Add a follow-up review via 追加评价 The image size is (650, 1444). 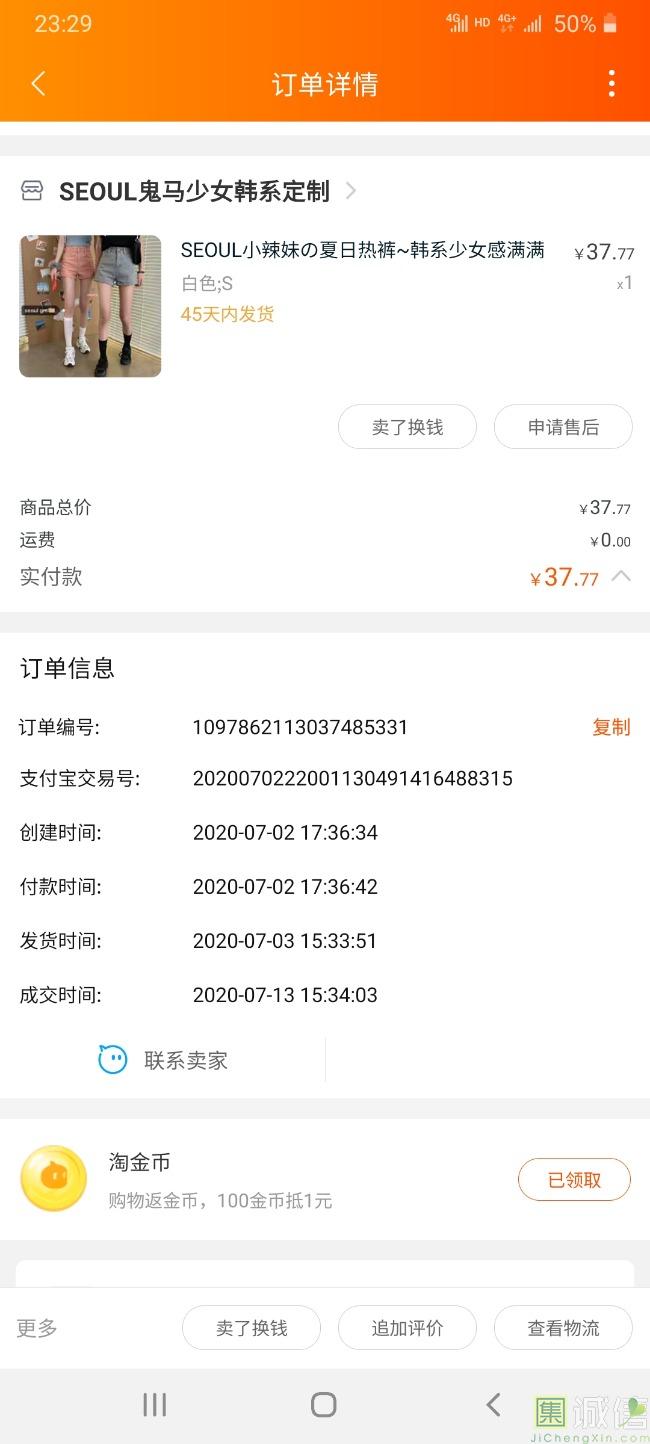407,1328
